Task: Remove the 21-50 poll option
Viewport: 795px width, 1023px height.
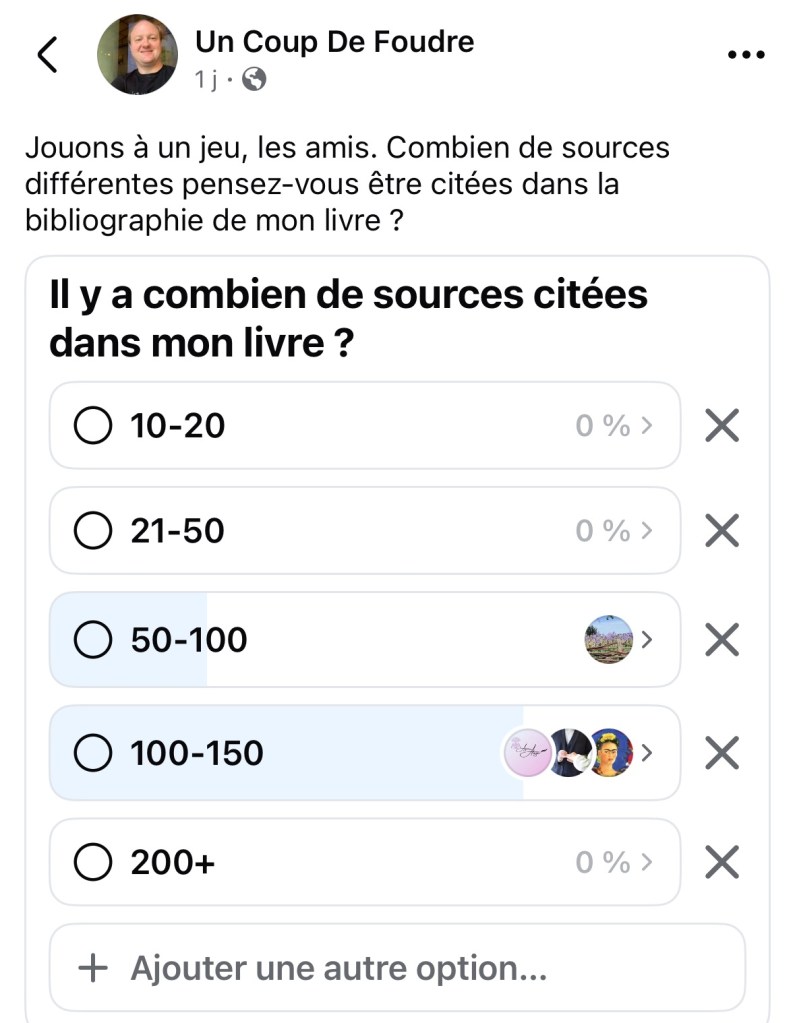Action: [x=722, y=531]
